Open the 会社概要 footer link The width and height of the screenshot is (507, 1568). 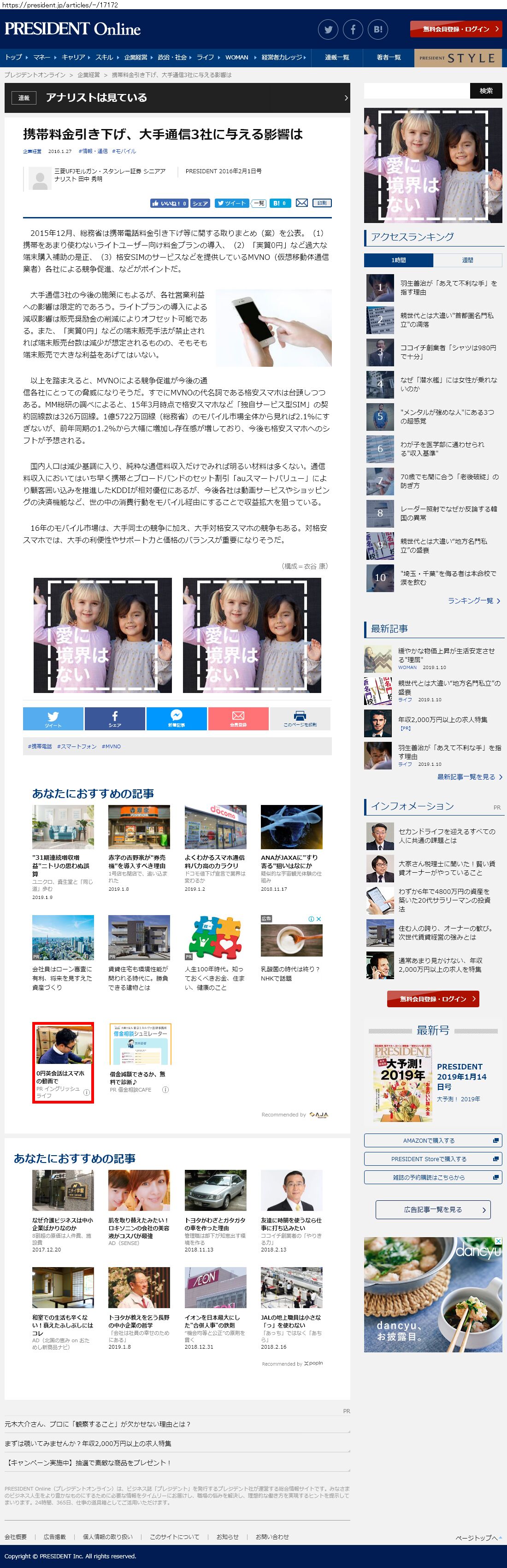click(16, 1537)
